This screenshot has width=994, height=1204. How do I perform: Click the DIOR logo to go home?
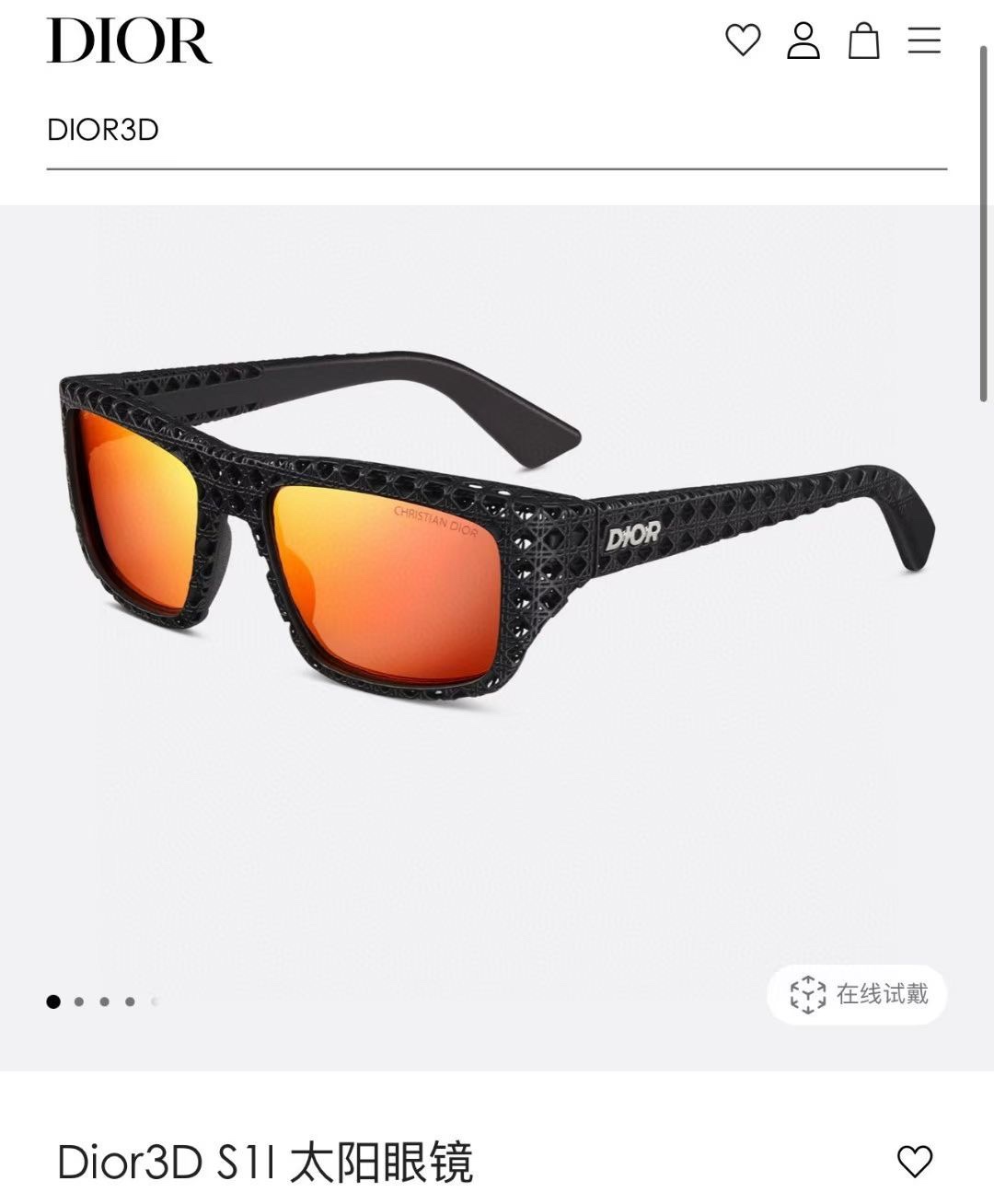[130, 41]
